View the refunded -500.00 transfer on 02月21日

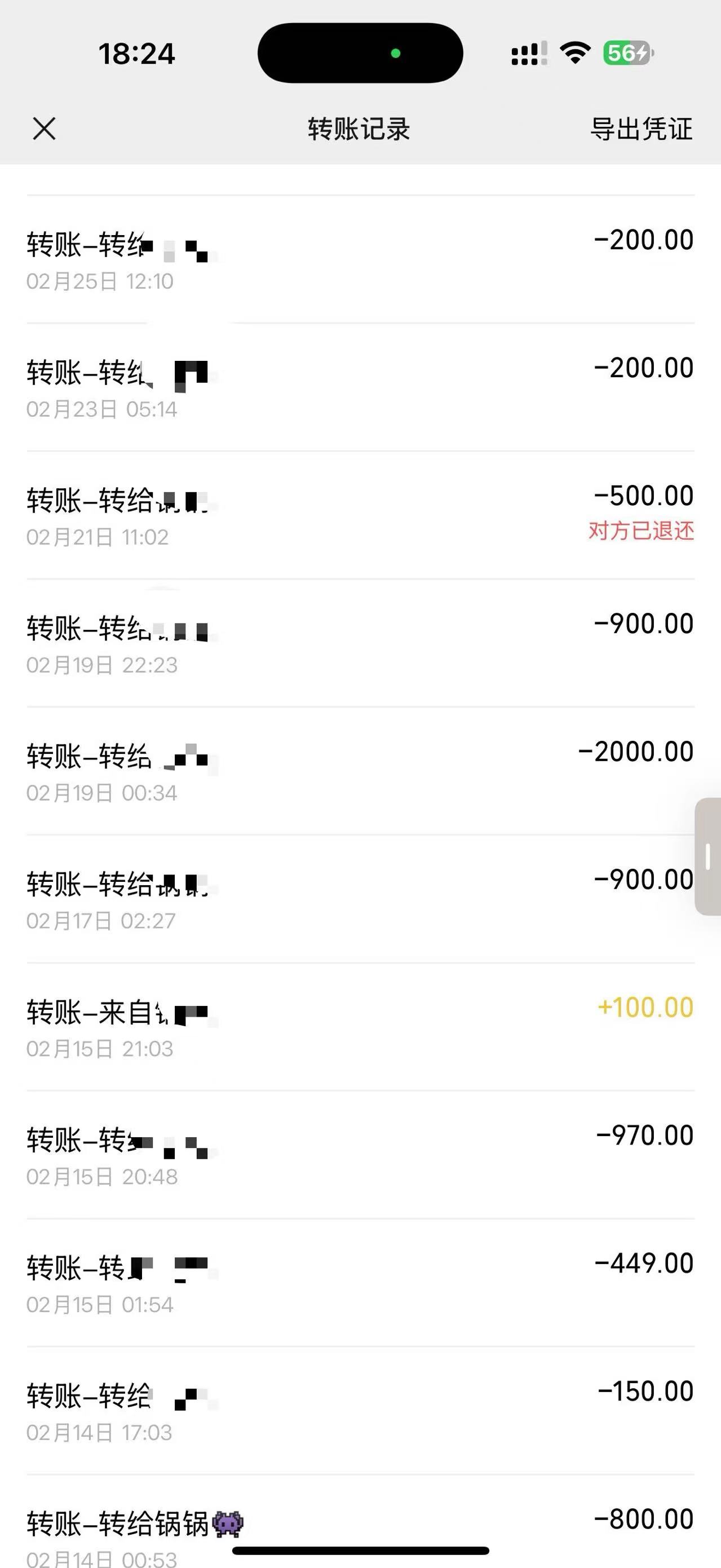[x=360, y=515]
